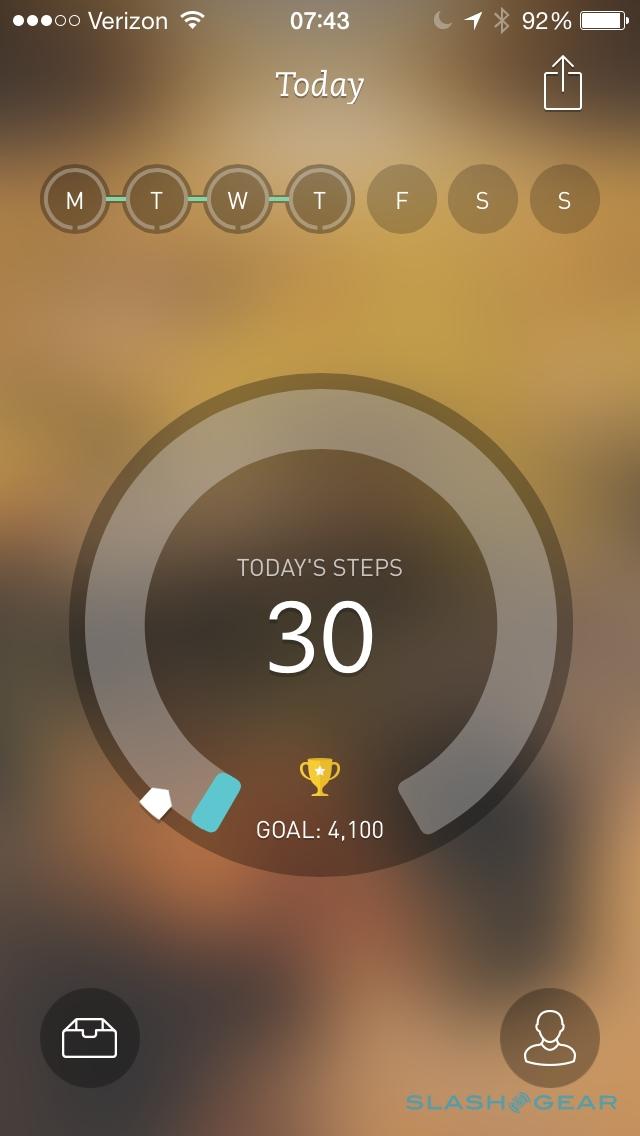Share today's activity summary
Image resolution: width=640 pixels, height=1136 pixels.
point(563,83)
